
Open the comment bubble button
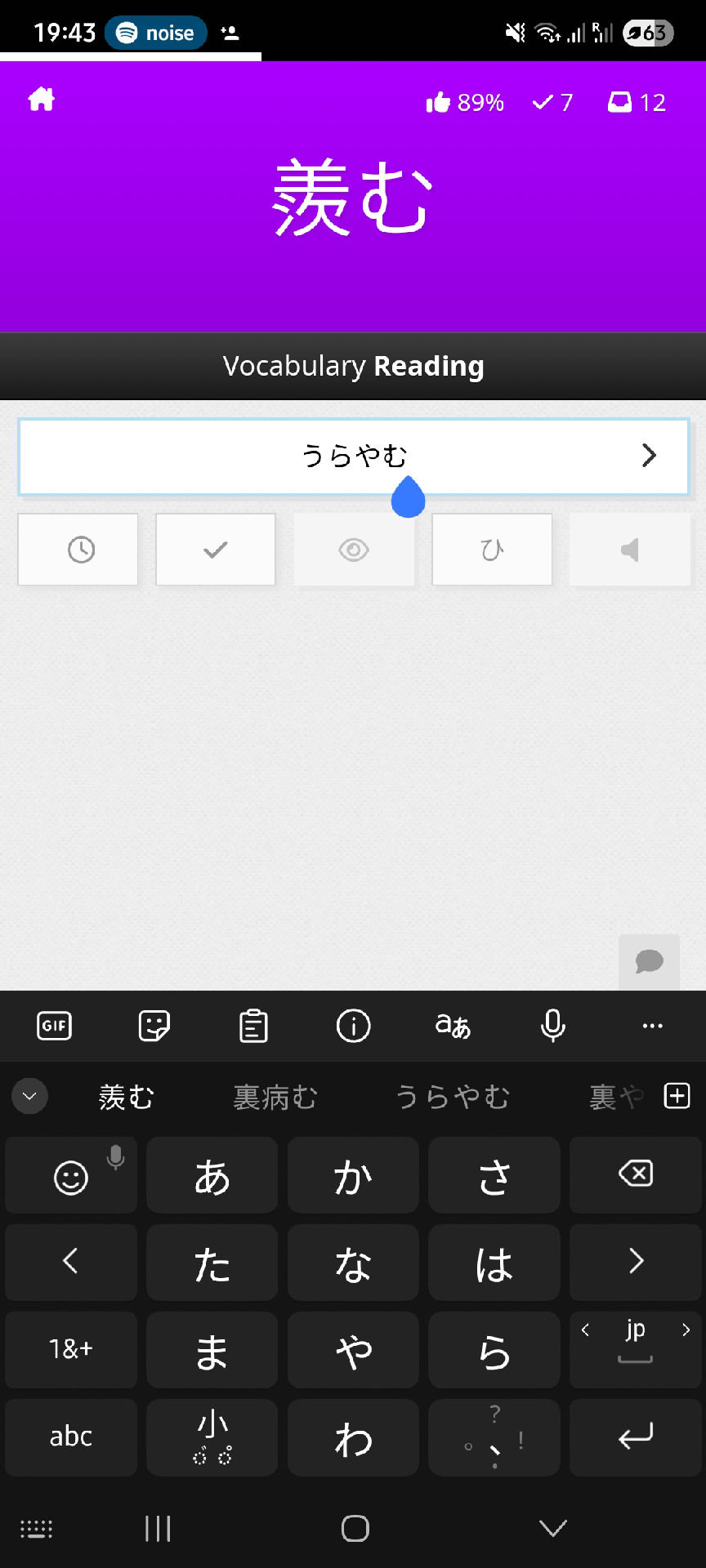[649, 961]
